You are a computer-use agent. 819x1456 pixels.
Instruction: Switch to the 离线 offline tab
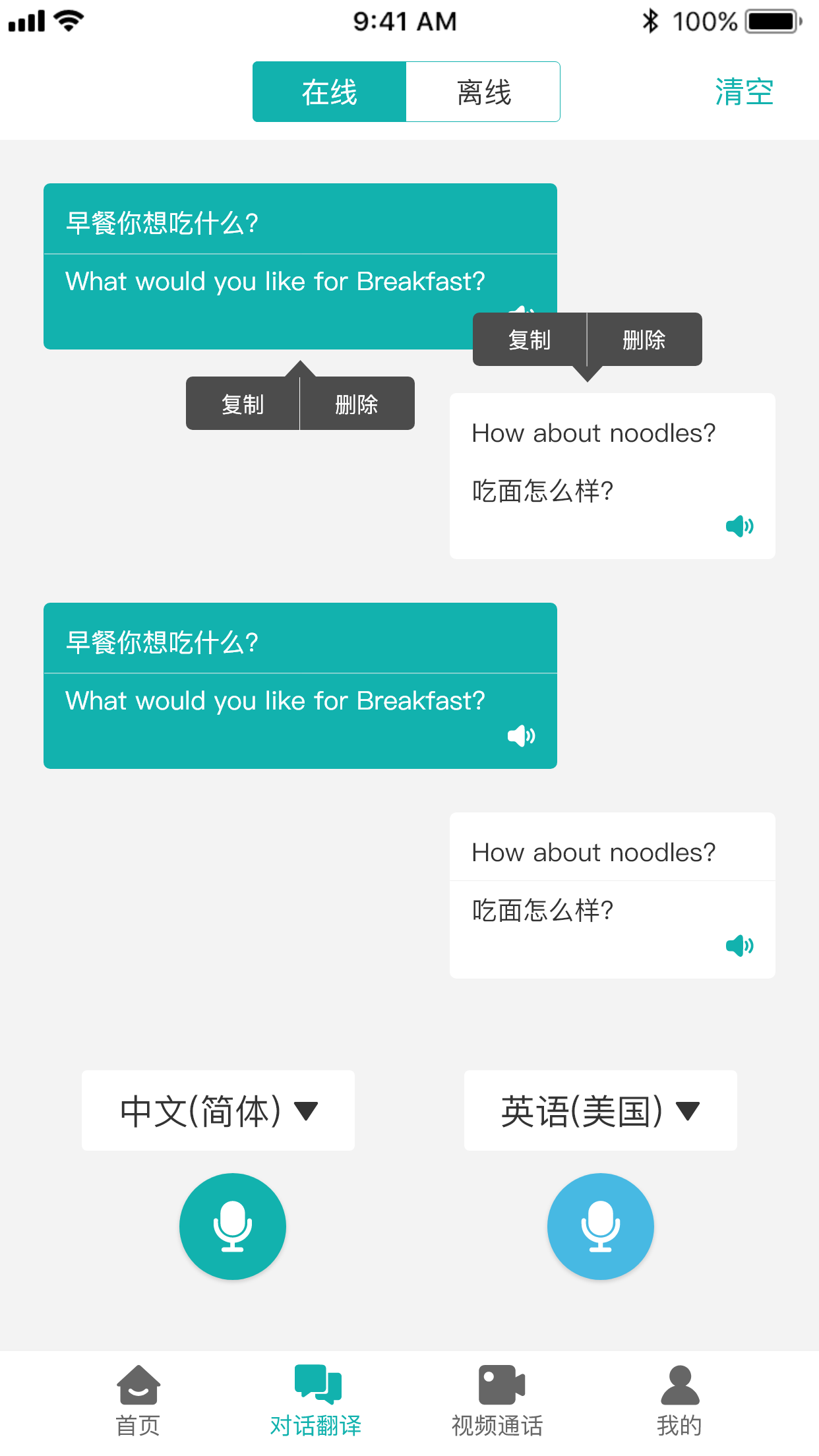(483, 92)
